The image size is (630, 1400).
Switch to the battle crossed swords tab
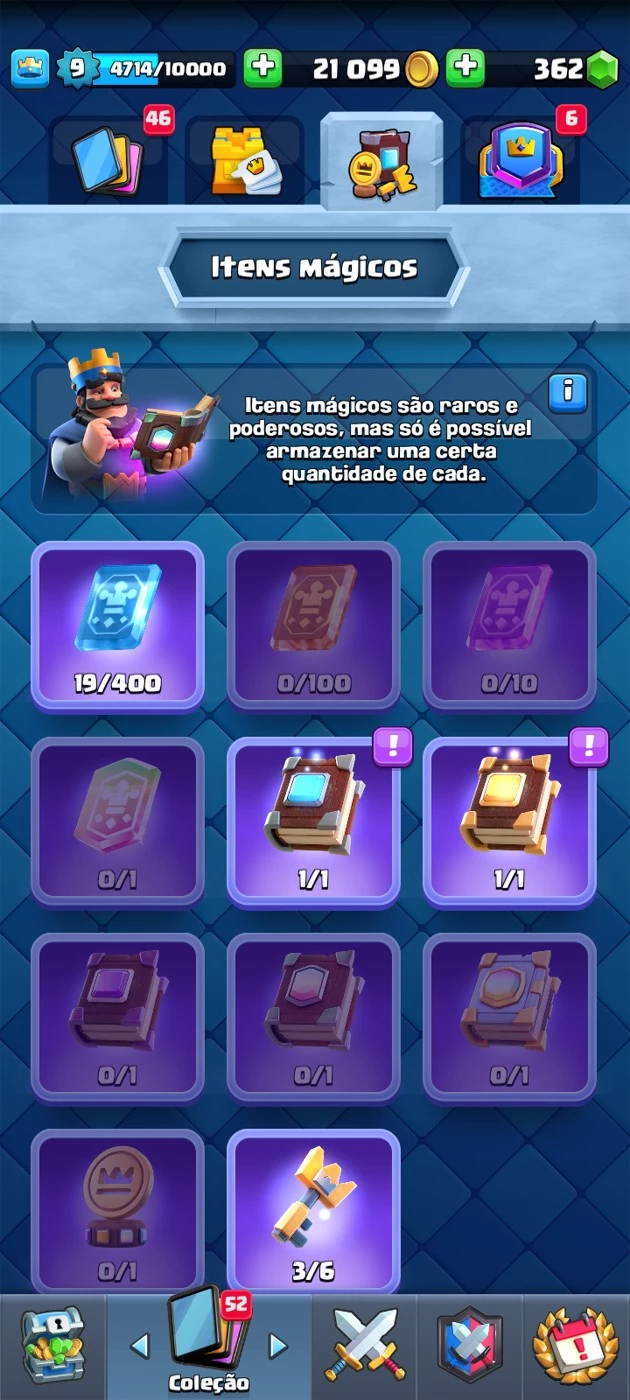point(365,1345)
